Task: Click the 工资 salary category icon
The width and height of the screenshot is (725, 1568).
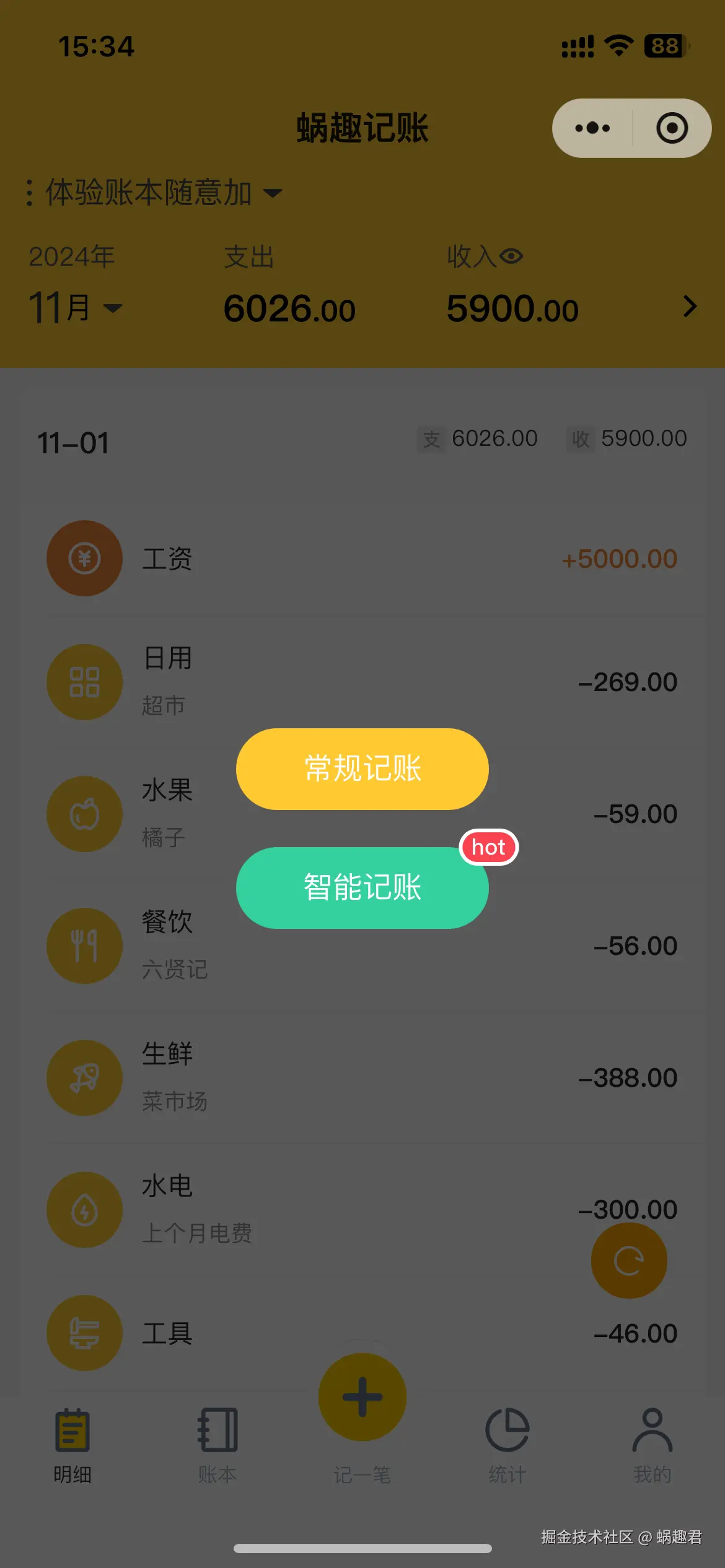Action: [x=85, y=558]
